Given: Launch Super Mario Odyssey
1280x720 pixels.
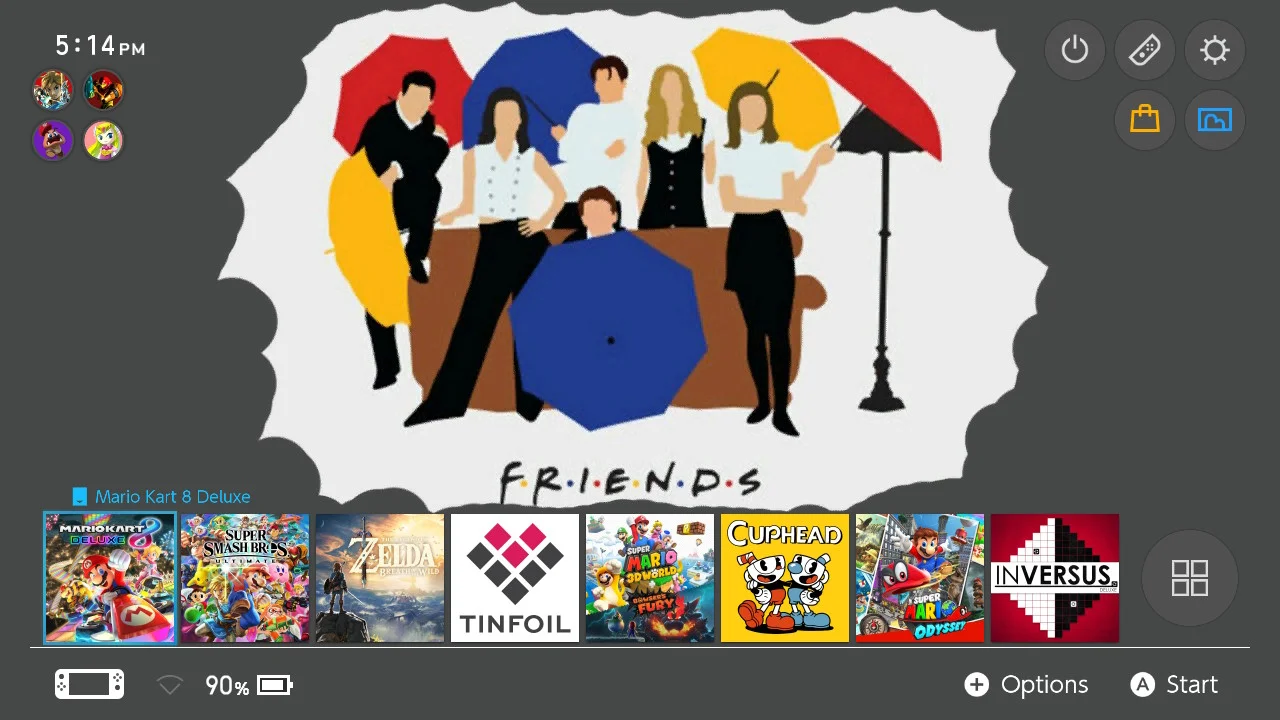Looking at the screenshot, I should (x=920, y=578).
